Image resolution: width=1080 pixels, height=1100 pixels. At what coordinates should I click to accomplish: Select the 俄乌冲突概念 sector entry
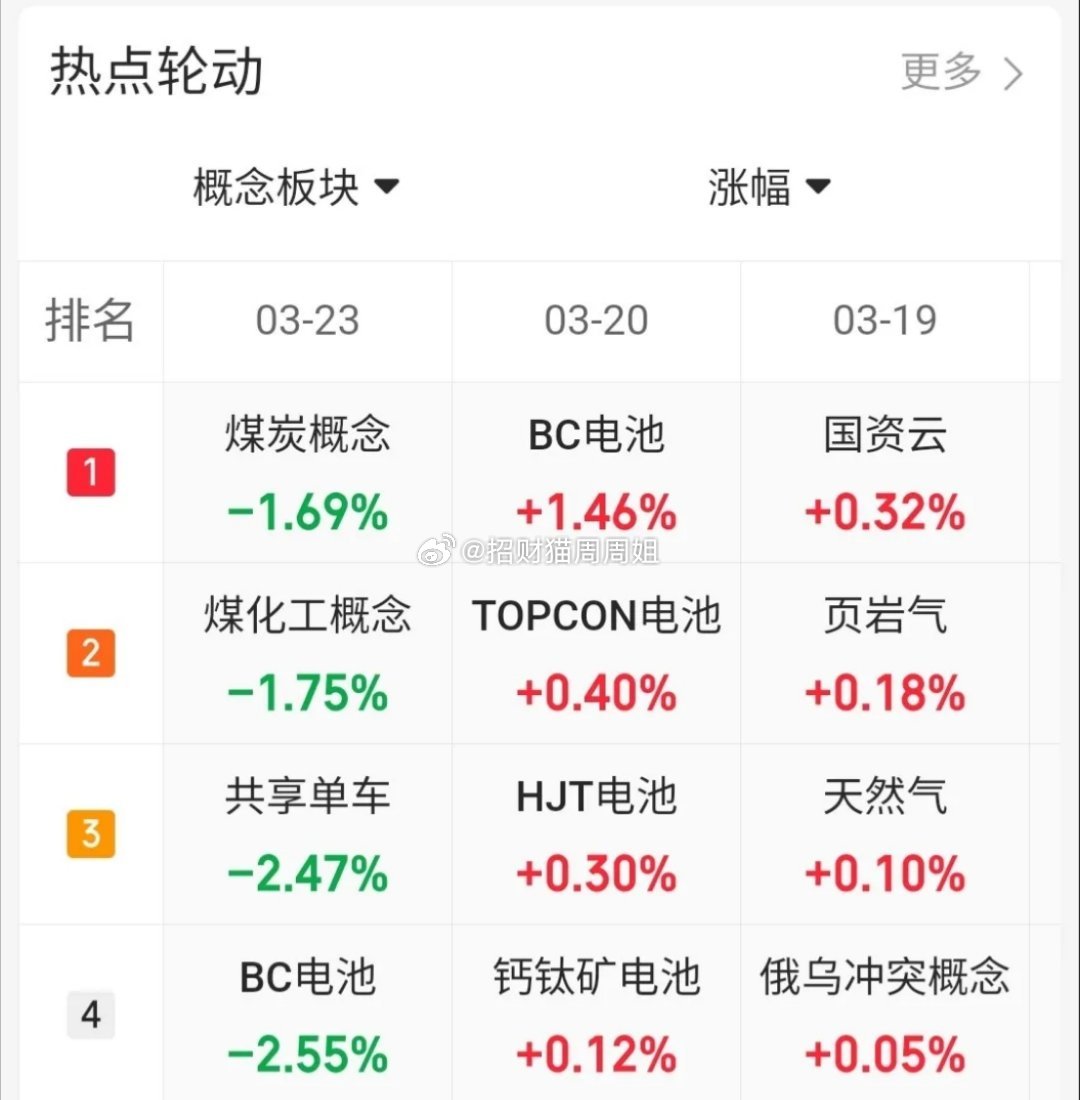point(884,977)
